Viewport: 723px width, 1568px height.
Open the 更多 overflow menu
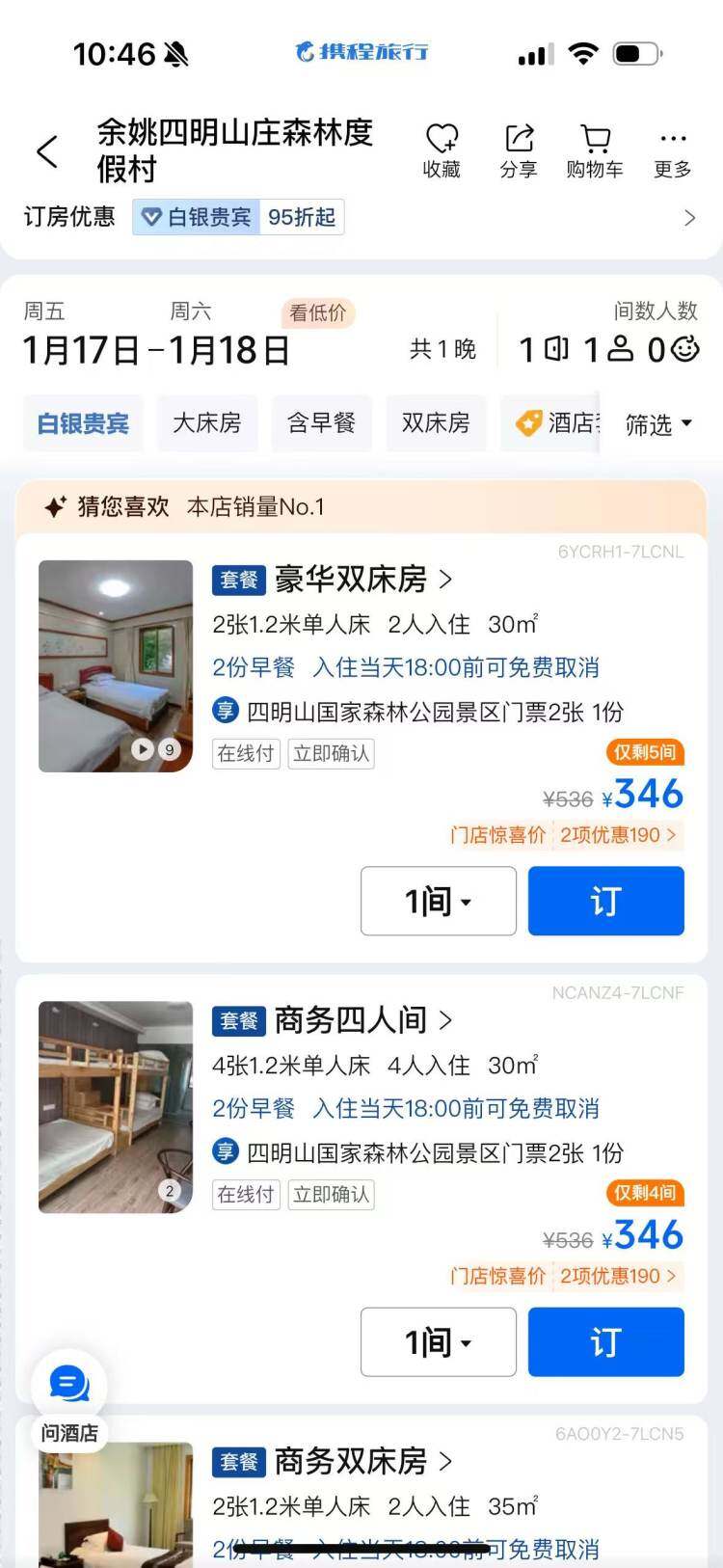pos(672,150)
